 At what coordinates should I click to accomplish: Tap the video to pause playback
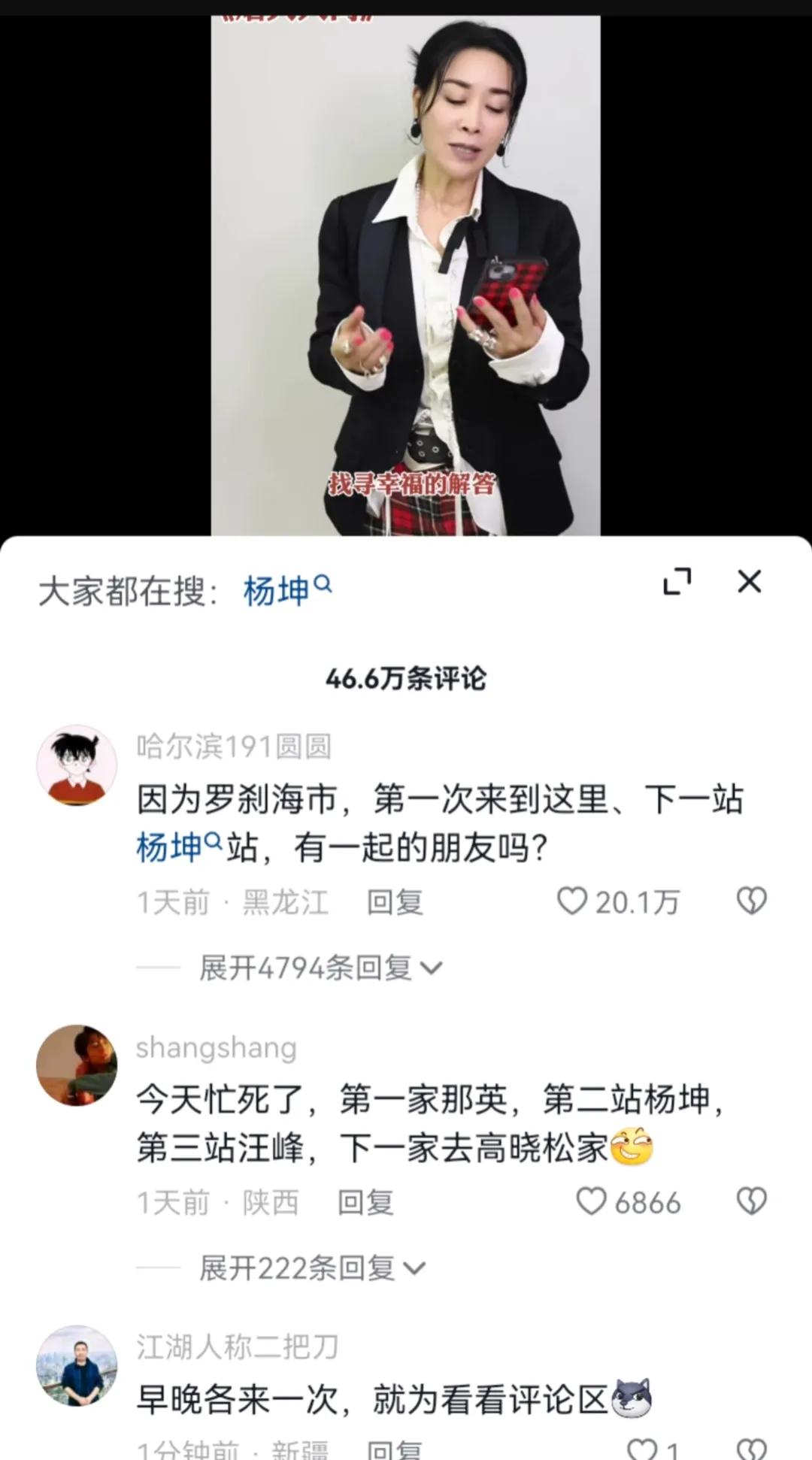coord(405,271)
